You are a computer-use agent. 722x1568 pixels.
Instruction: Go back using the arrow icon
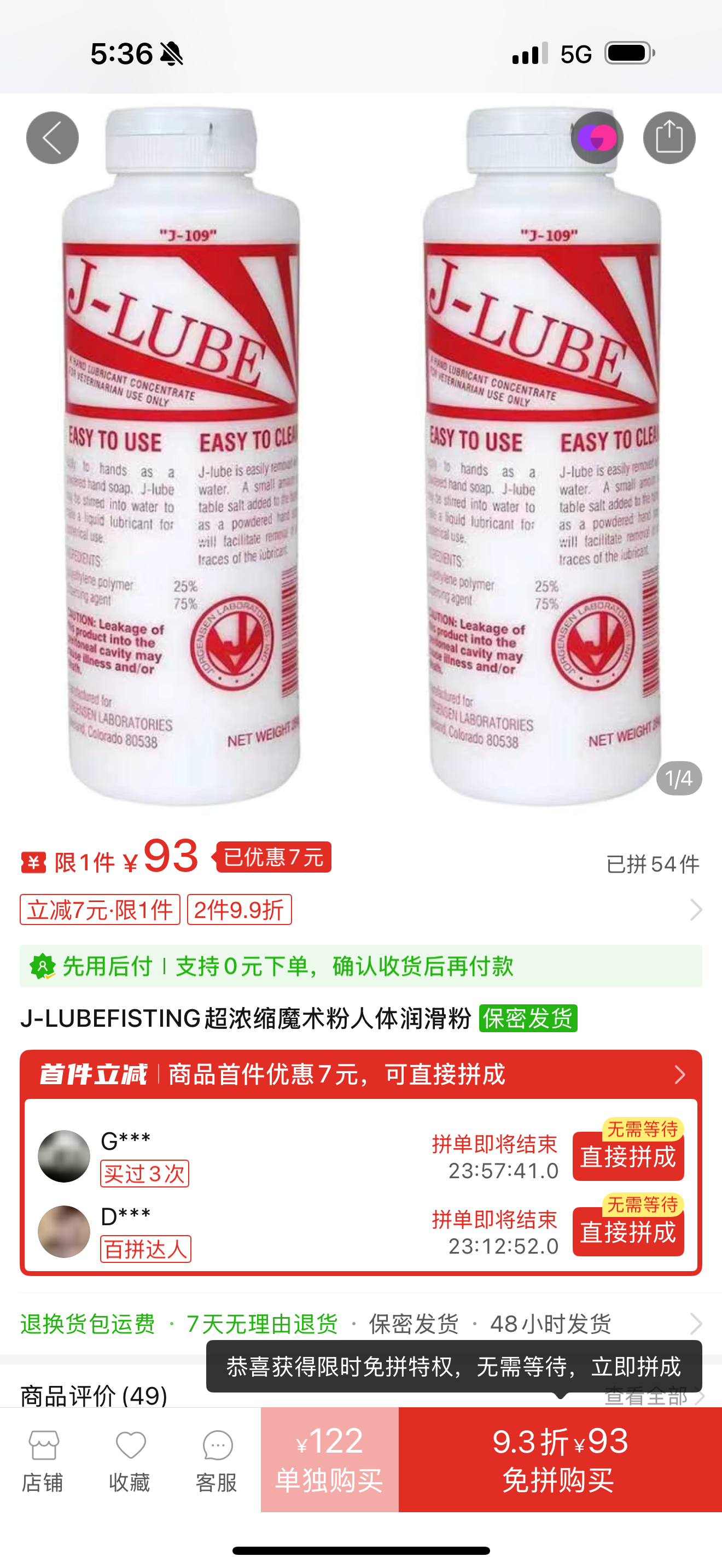point(53,138)
